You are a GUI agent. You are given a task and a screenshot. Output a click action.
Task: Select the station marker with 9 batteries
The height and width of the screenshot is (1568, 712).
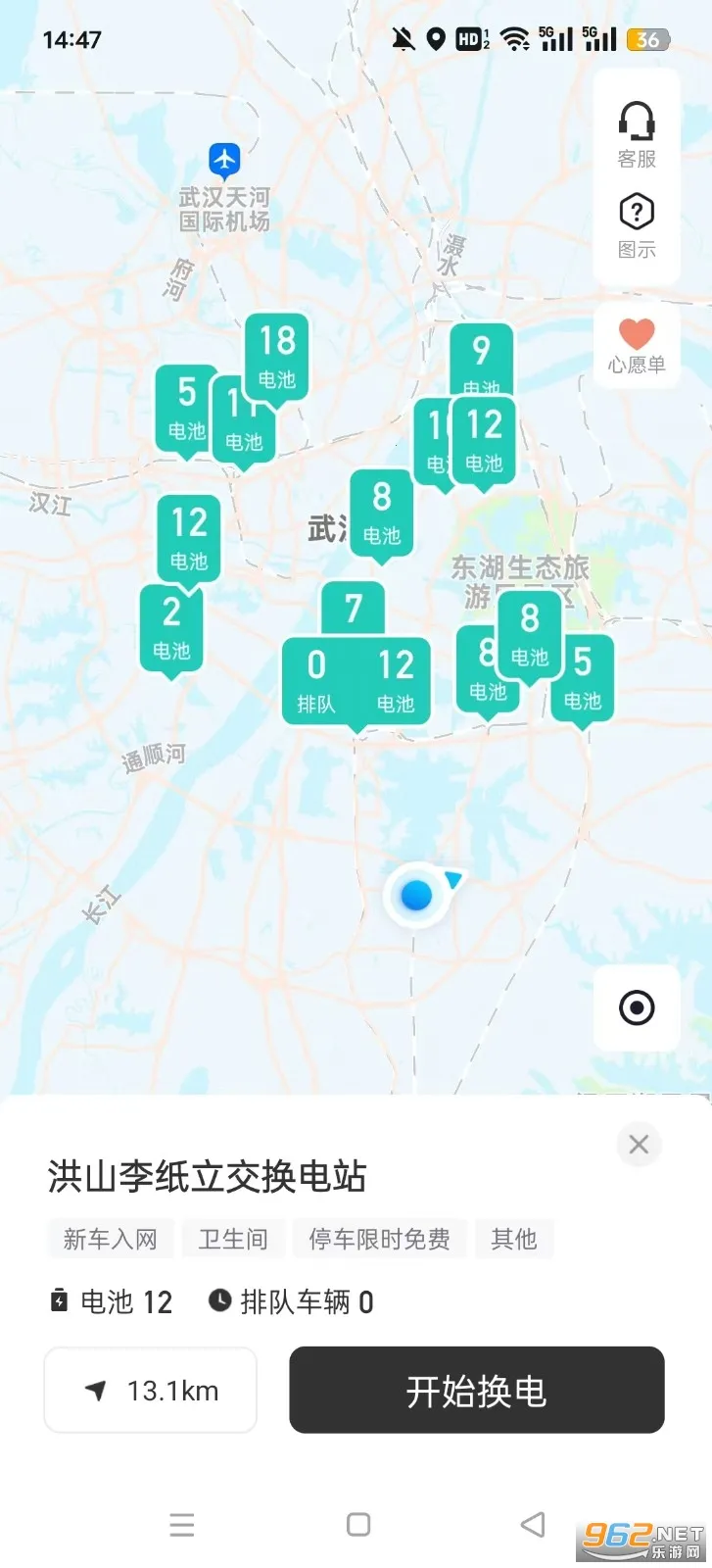point(481,354)
